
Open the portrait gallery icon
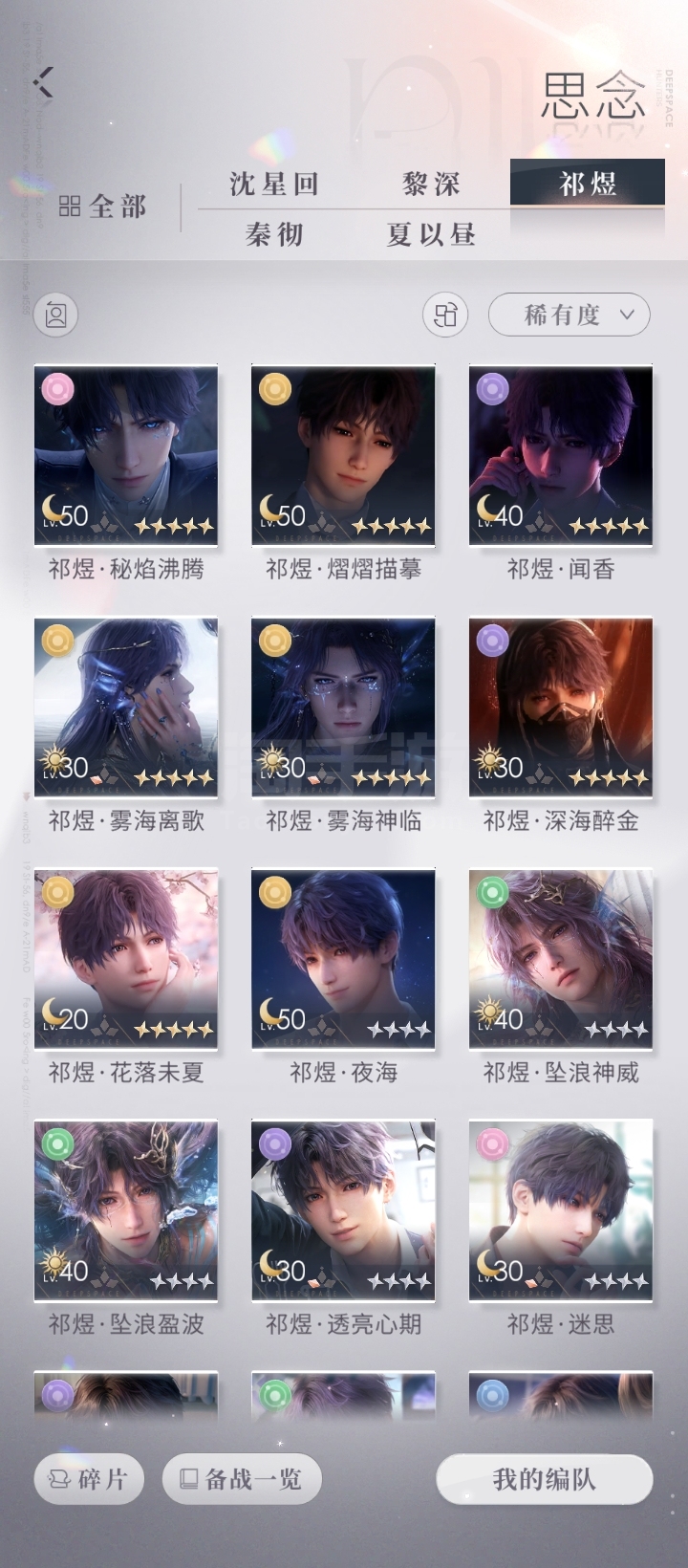click(x=55, y=315)
